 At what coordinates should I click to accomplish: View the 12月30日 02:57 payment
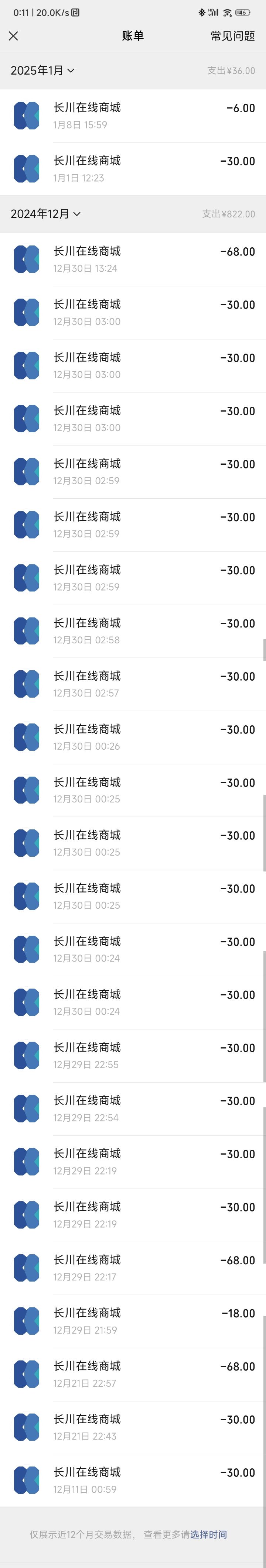pos(133,684)
